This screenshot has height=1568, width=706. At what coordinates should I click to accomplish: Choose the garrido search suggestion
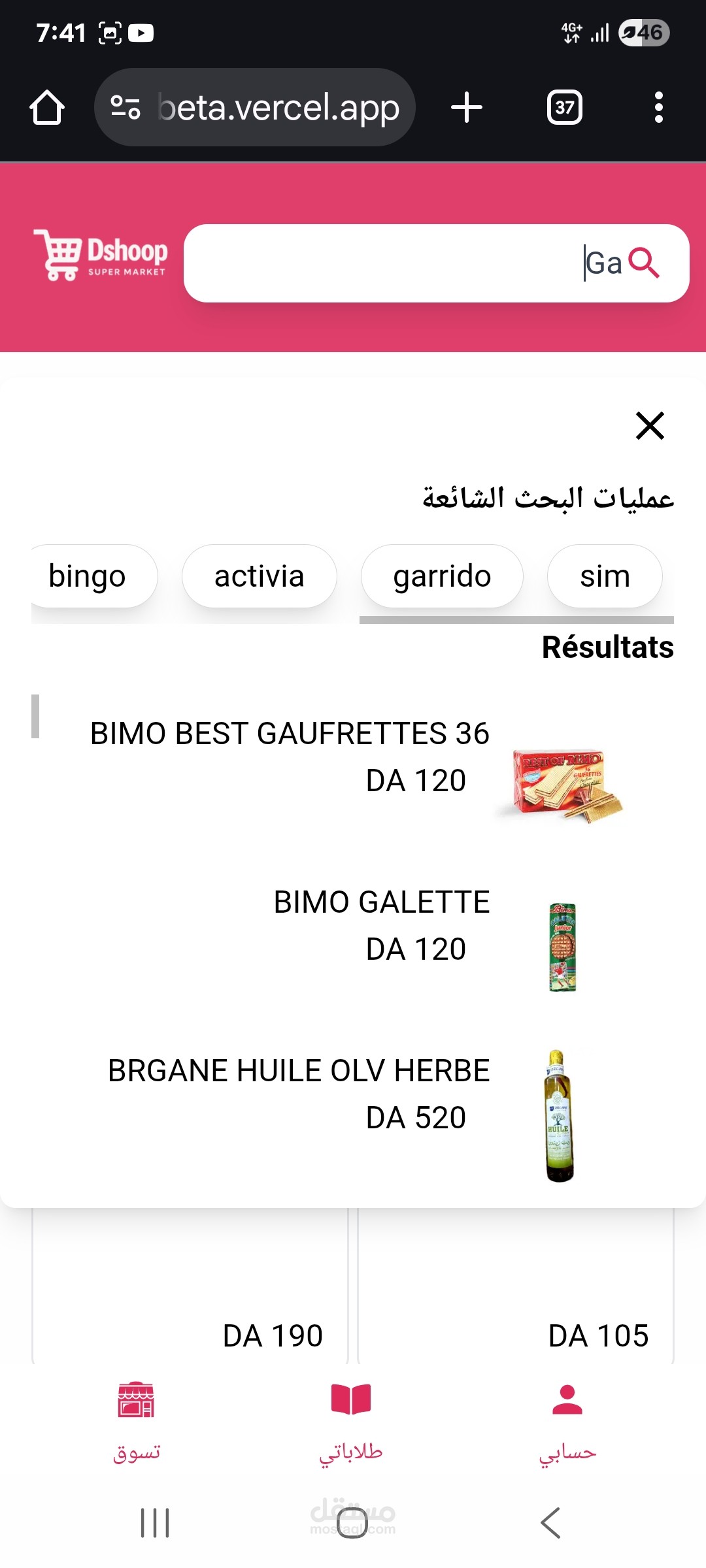click(x=442, y=576)
